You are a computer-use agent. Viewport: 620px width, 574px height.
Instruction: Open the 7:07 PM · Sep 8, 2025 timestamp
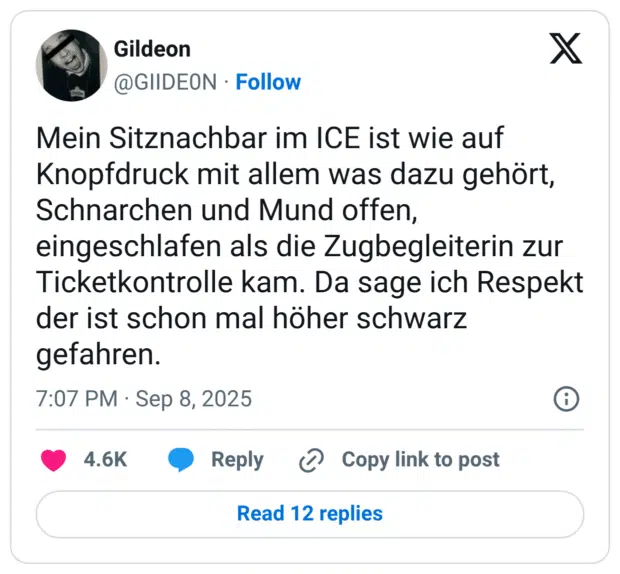pyautogui.click(x=144, y=399)
